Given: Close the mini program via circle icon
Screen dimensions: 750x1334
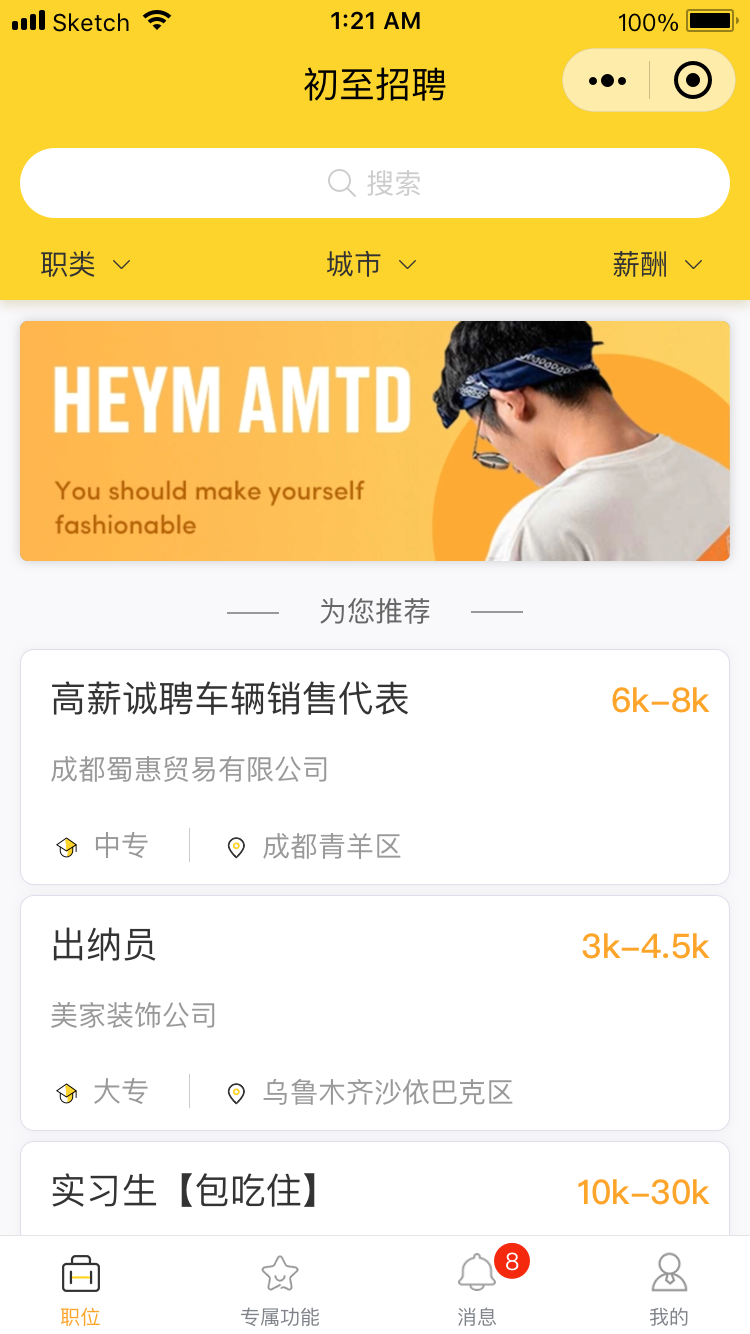Looking at the screenshot, I should point(693,81).
